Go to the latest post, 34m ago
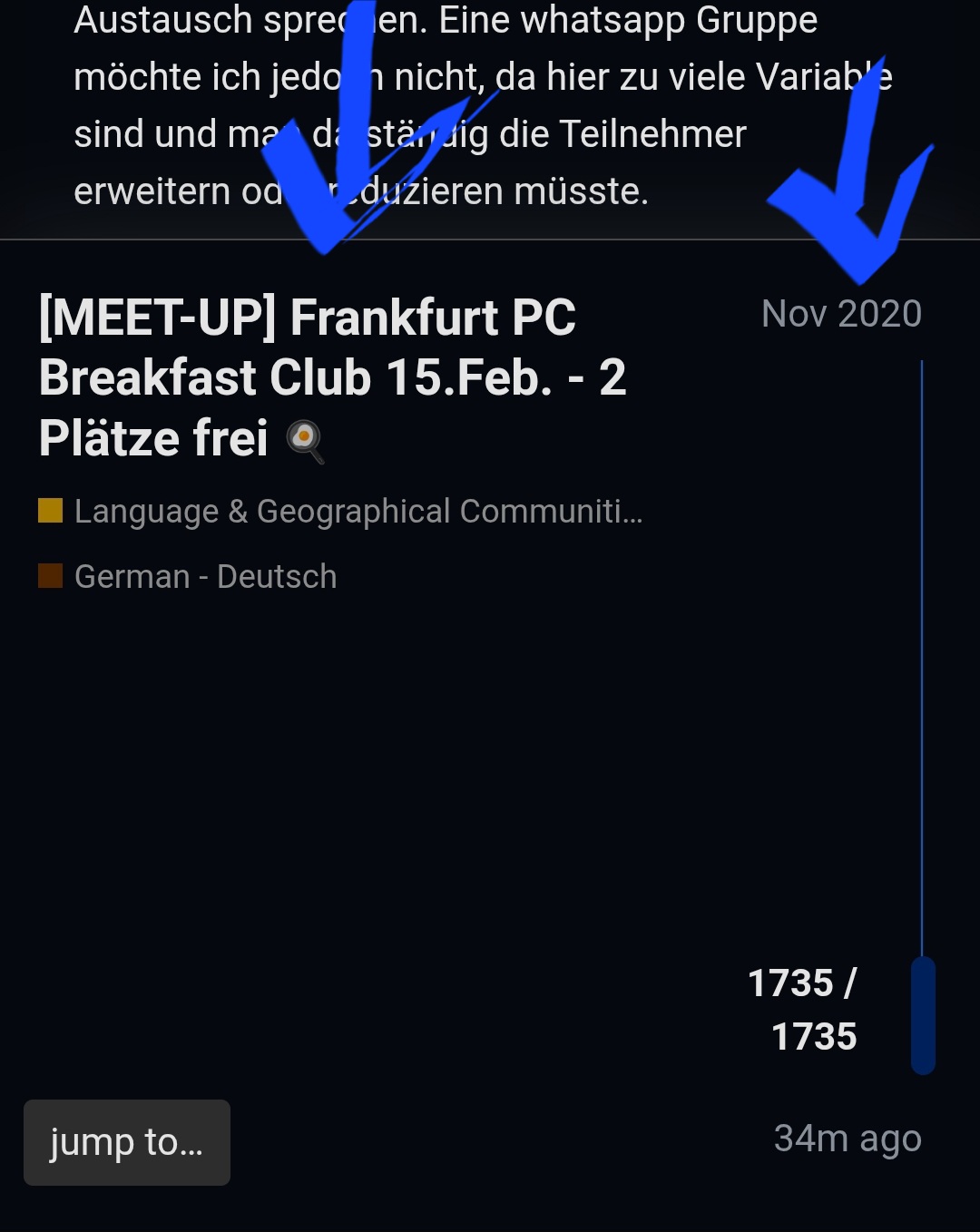Viewport: 980px width, 1232px height. point(847,1139)
